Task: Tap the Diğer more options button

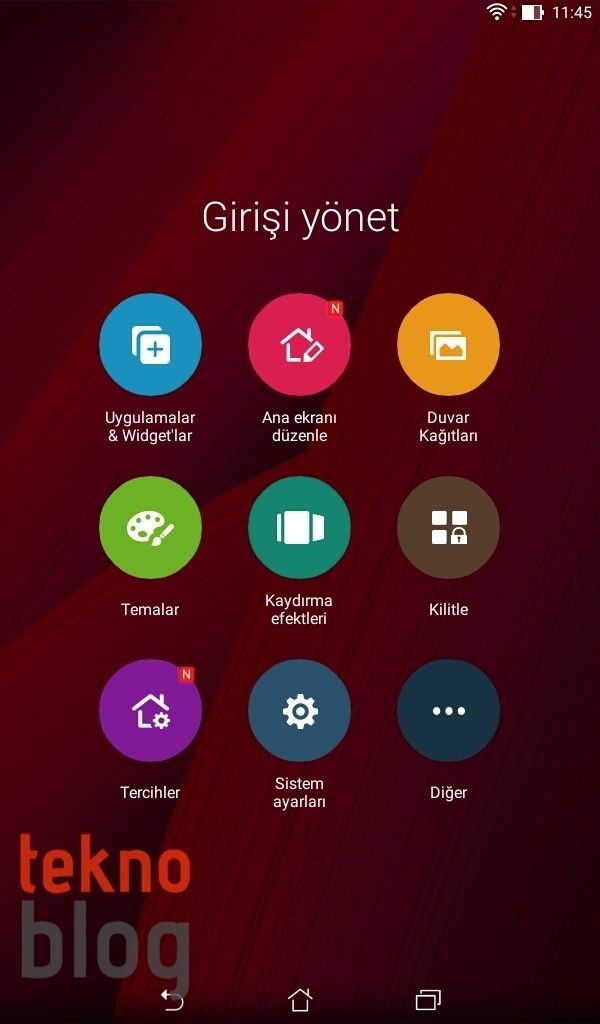Action: [x=448, y=711]
